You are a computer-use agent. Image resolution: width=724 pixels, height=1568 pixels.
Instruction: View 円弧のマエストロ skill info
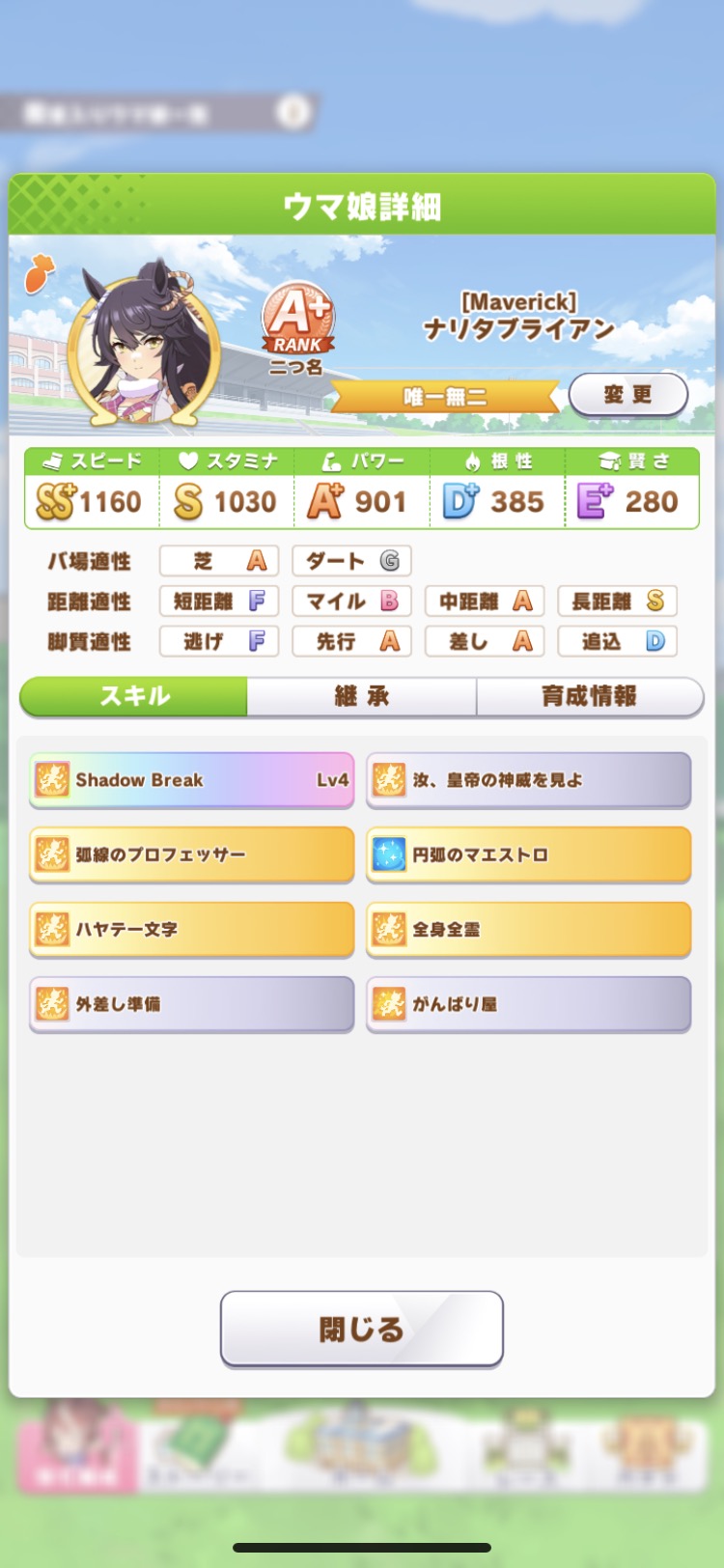(528, 854)
